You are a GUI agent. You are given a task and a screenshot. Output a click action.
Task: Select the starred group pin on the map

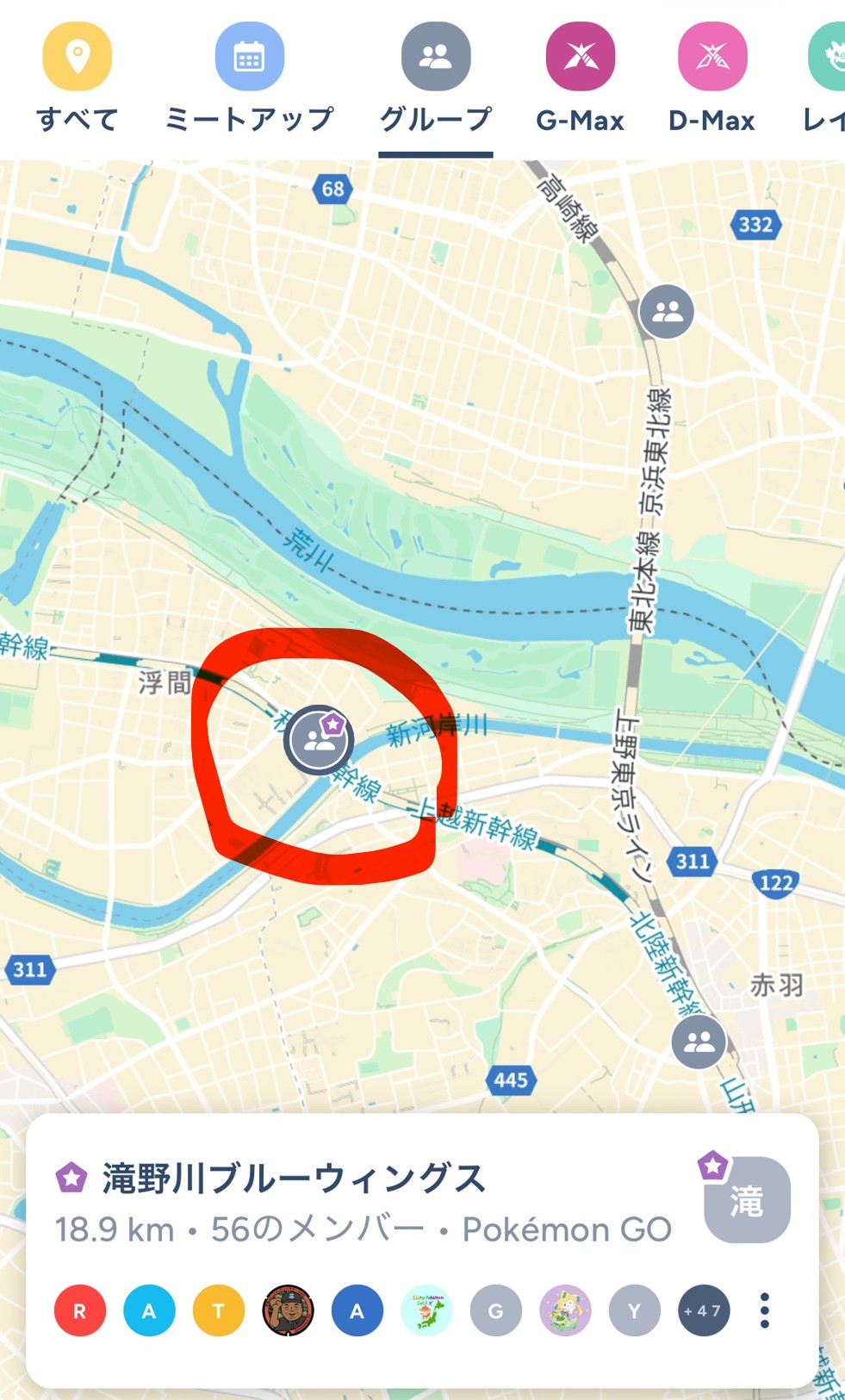(319, 739)
